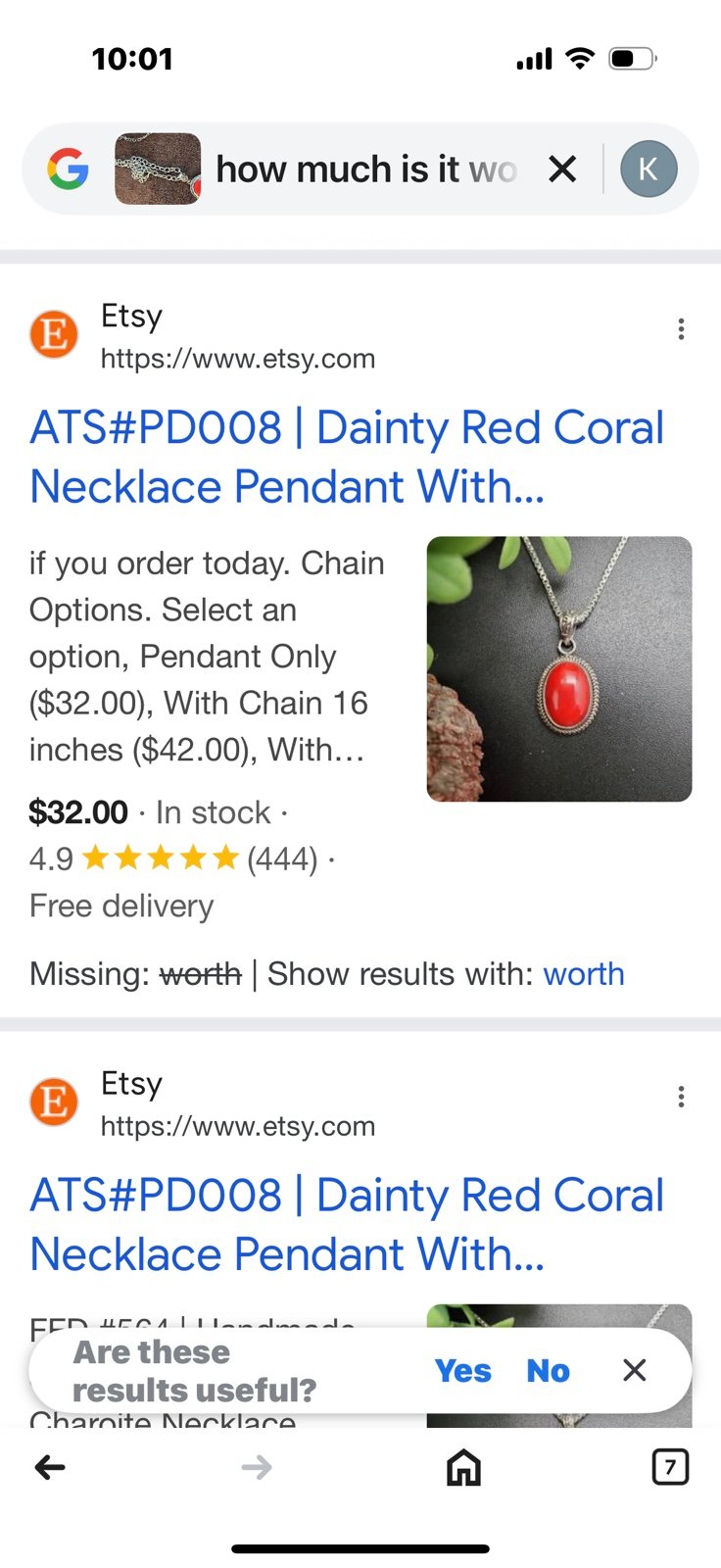This screenshot has height=1568, width=721.
Task: Answer No to 'Are these results useful?'
Action: pyautogui.click(x=548, y=1371)
